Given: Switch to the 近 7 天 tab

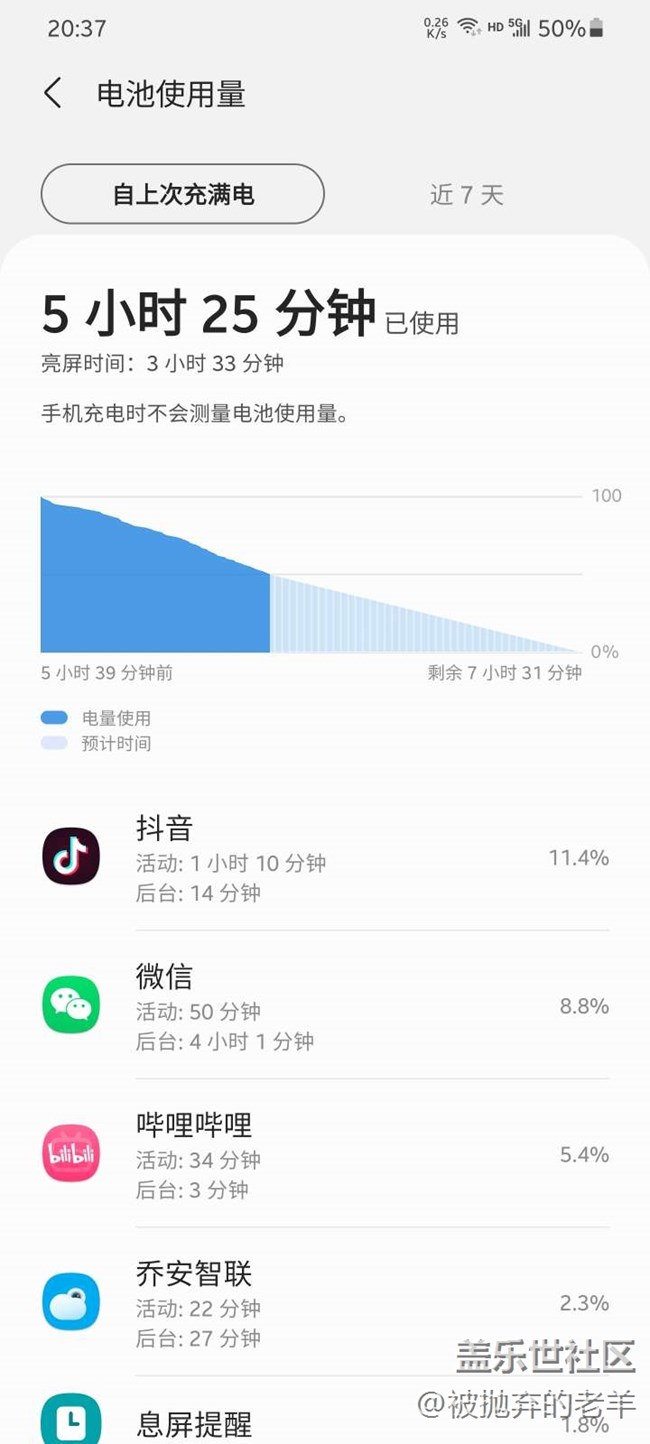Looking at the screenshot, I should click(x=466, y=194).
